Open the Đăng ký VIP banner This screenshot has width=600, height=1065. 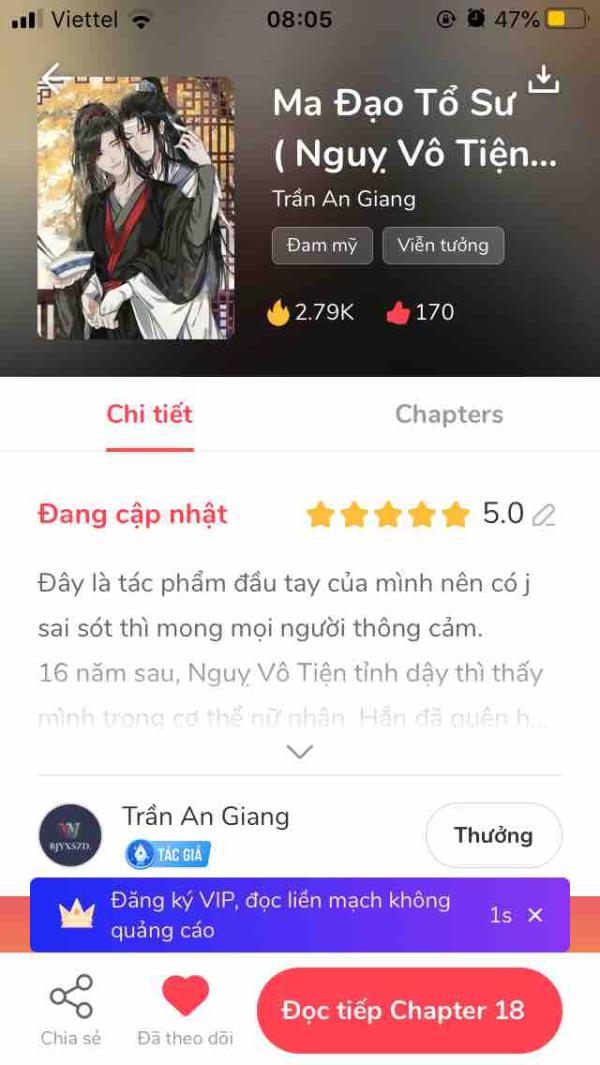[280, 915]
